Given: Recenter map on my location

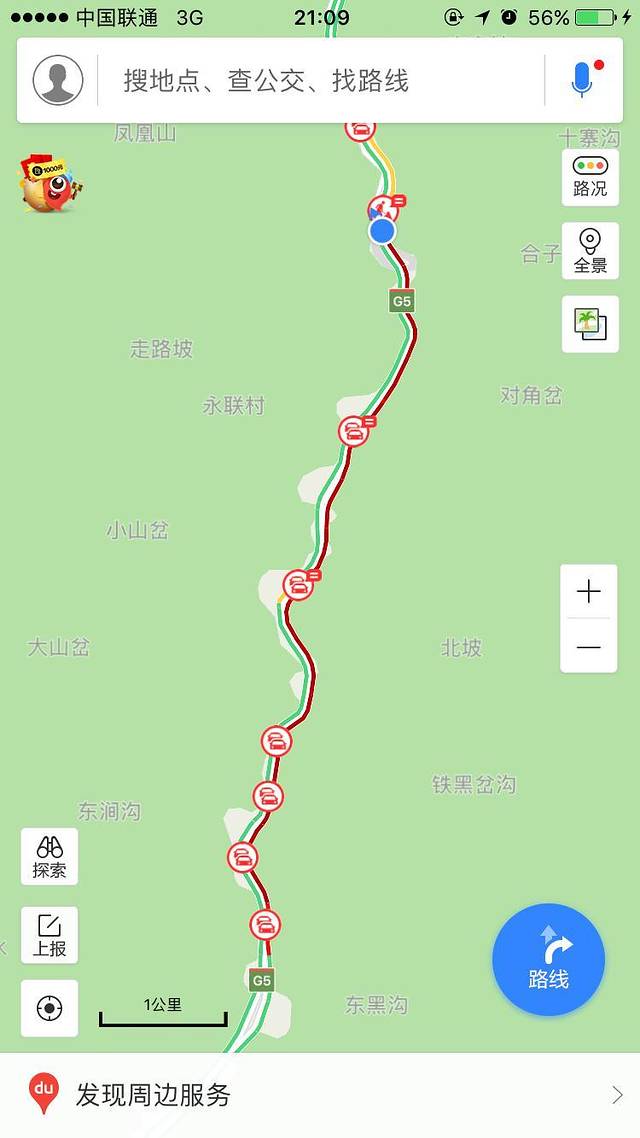Looking at the screenshot, I should point(49,1008).
